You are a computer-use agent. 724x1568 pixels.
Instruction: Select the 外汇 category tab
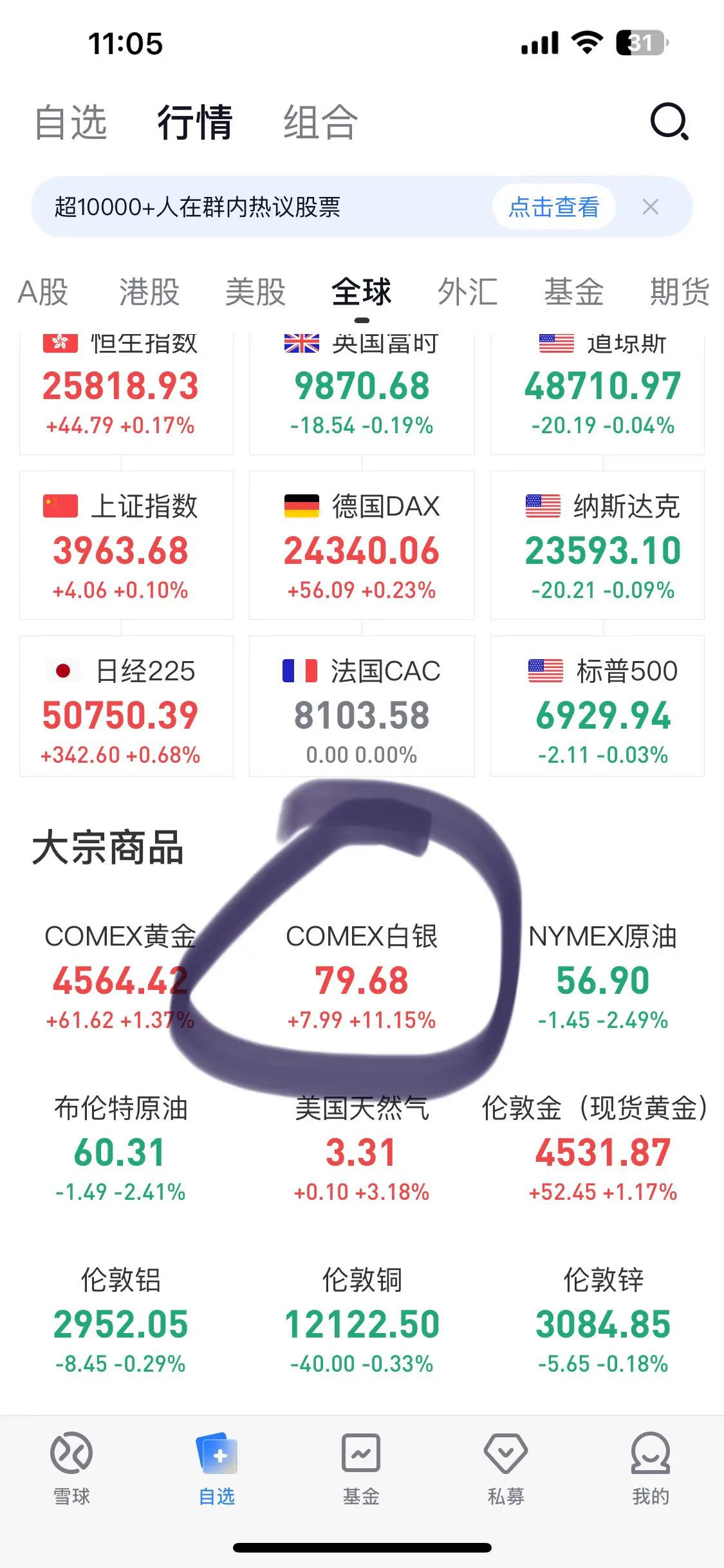pyautogui.click(x=469, y=293)
